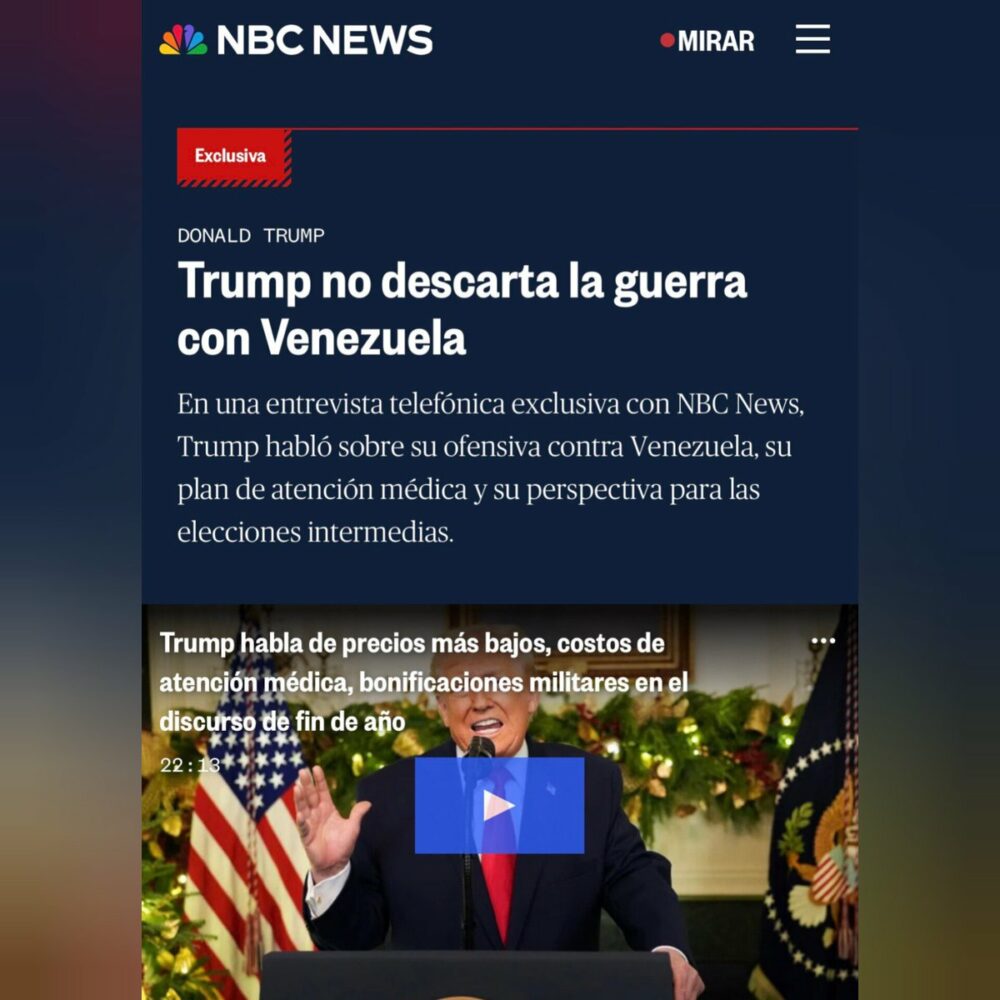Open the video's three-dot options
This screenshot has width=1000, height=1000.
[823, 642]
